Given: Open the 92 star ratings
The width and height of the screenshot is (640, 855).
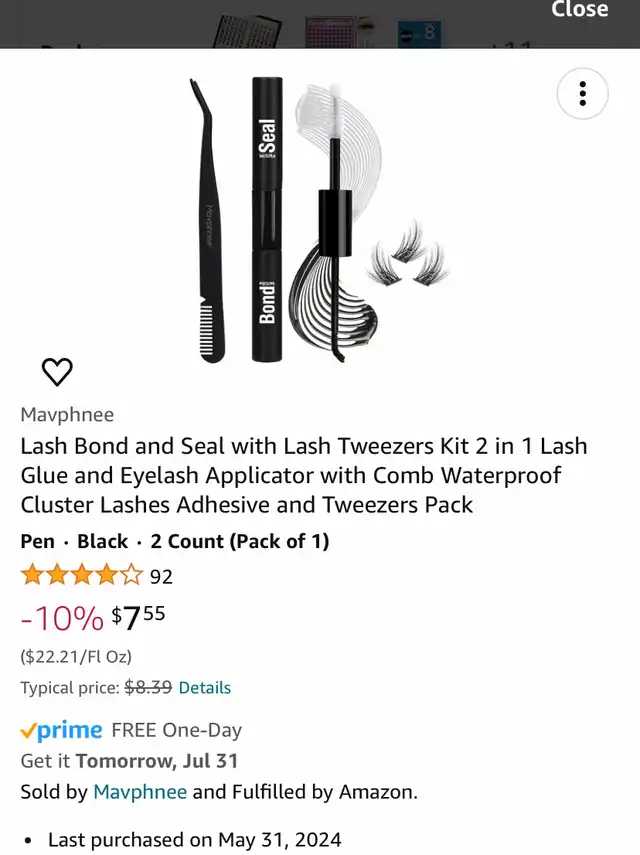Looking at the screenshot, I should click(97, 576).
